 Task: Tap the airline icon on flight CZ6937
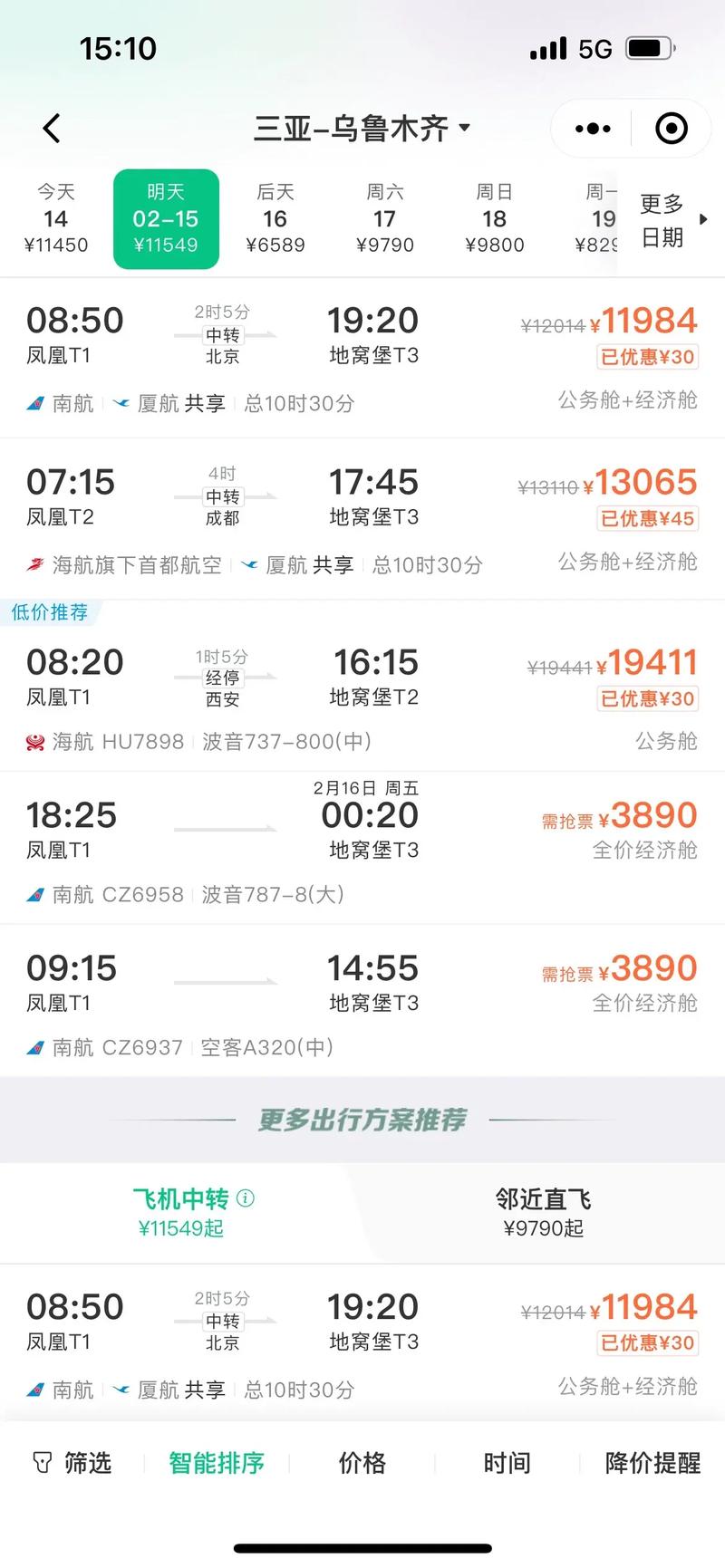(x=34, y=1047)
